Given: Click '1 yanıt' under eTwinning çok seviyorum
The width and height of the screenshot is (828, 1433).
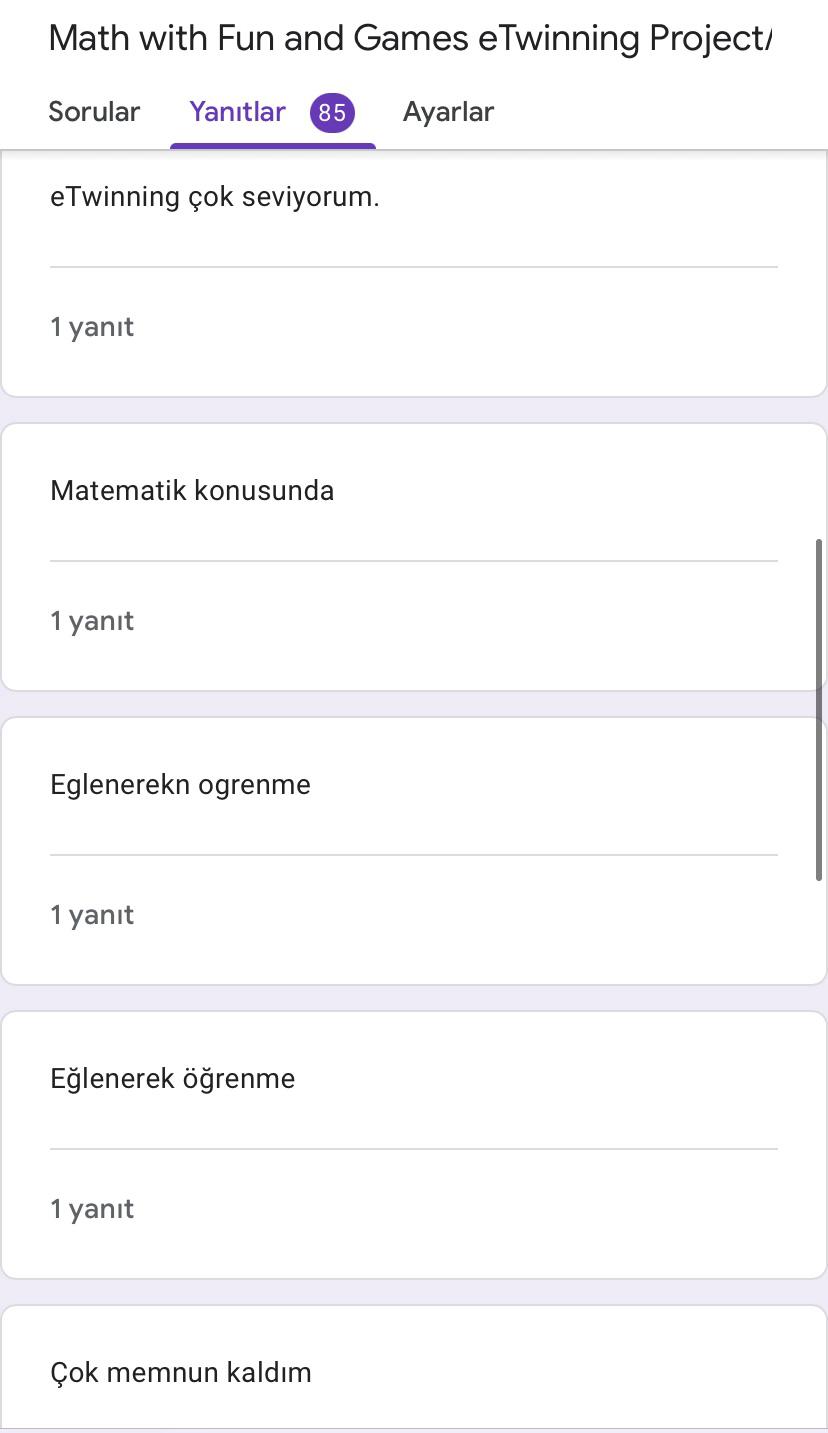Looking at the screenshot, I should [91, 326].
